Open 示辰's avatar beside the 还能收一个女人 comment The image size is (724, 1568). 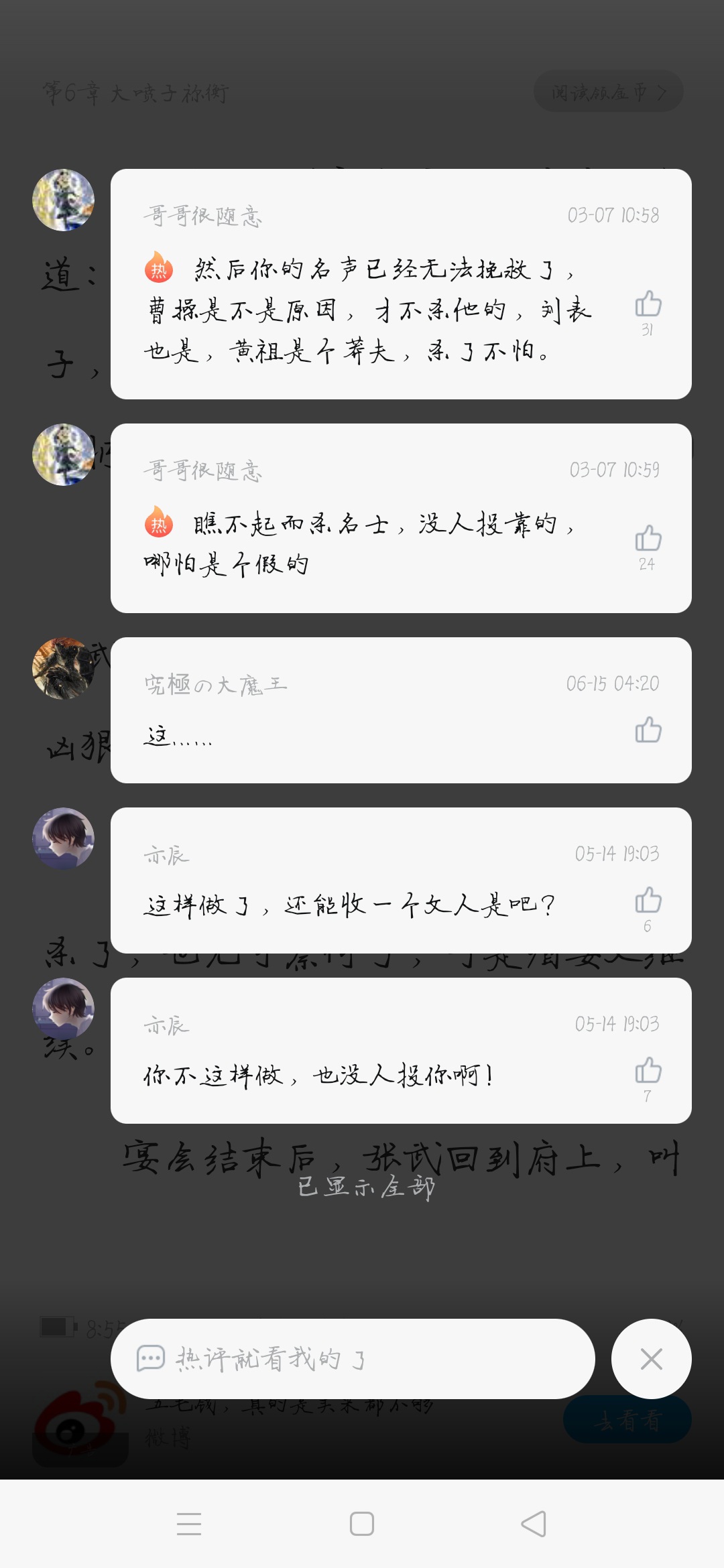coord(64,839)
